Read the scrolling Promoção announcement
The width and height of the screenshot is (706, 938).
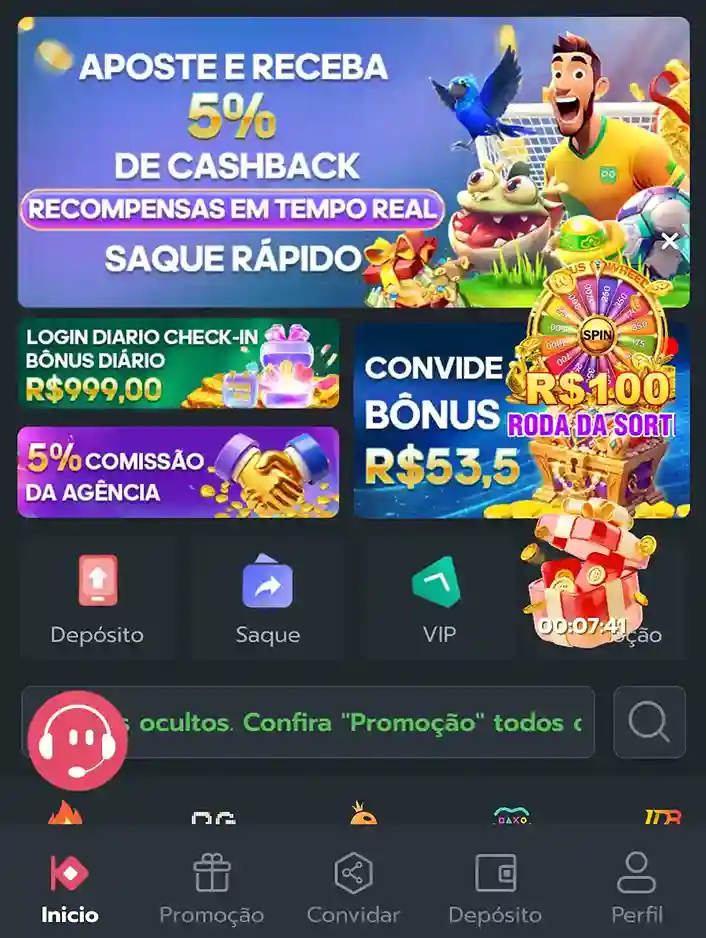(x=360, y=722)
